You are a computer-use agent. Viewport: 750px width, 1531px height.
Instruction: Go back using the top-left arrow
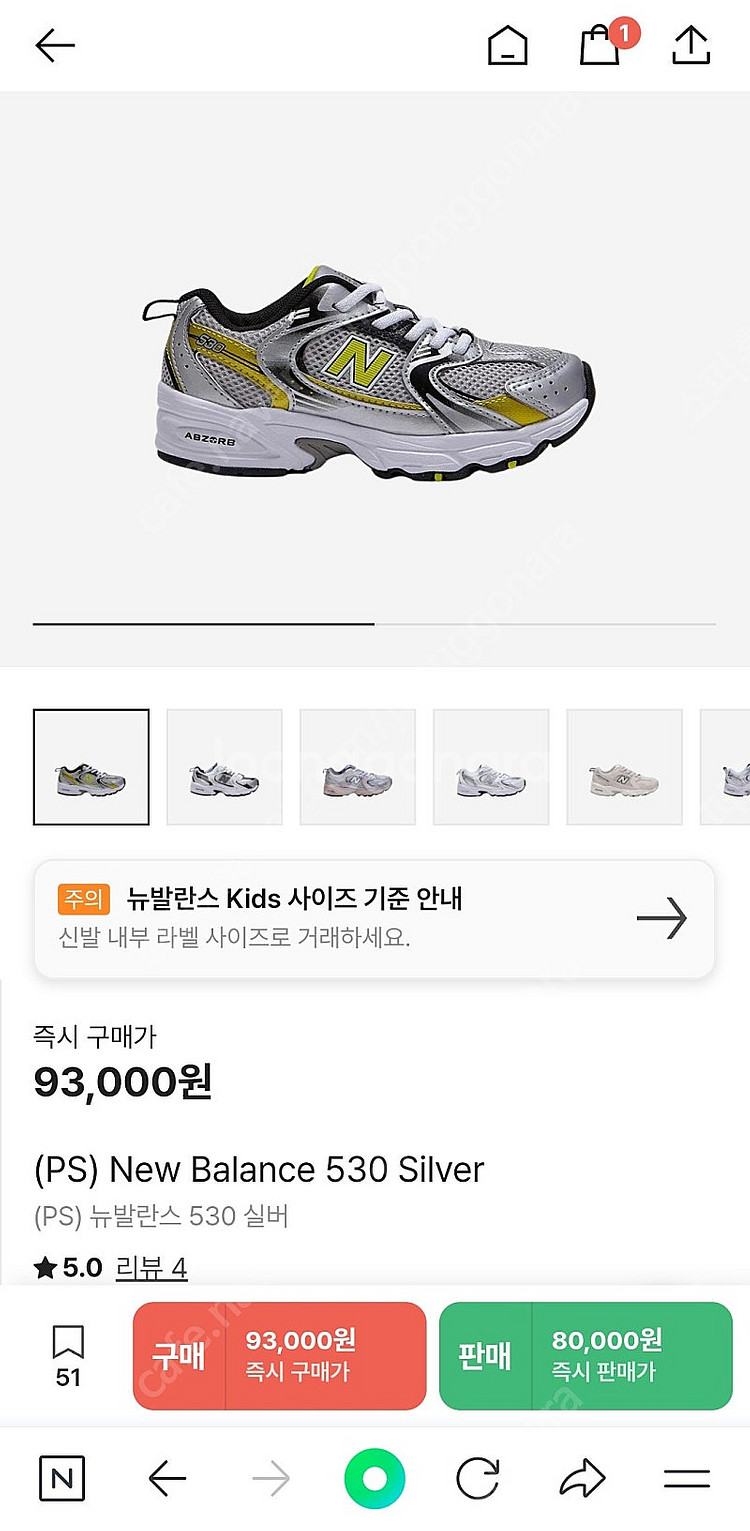[55, 45]
